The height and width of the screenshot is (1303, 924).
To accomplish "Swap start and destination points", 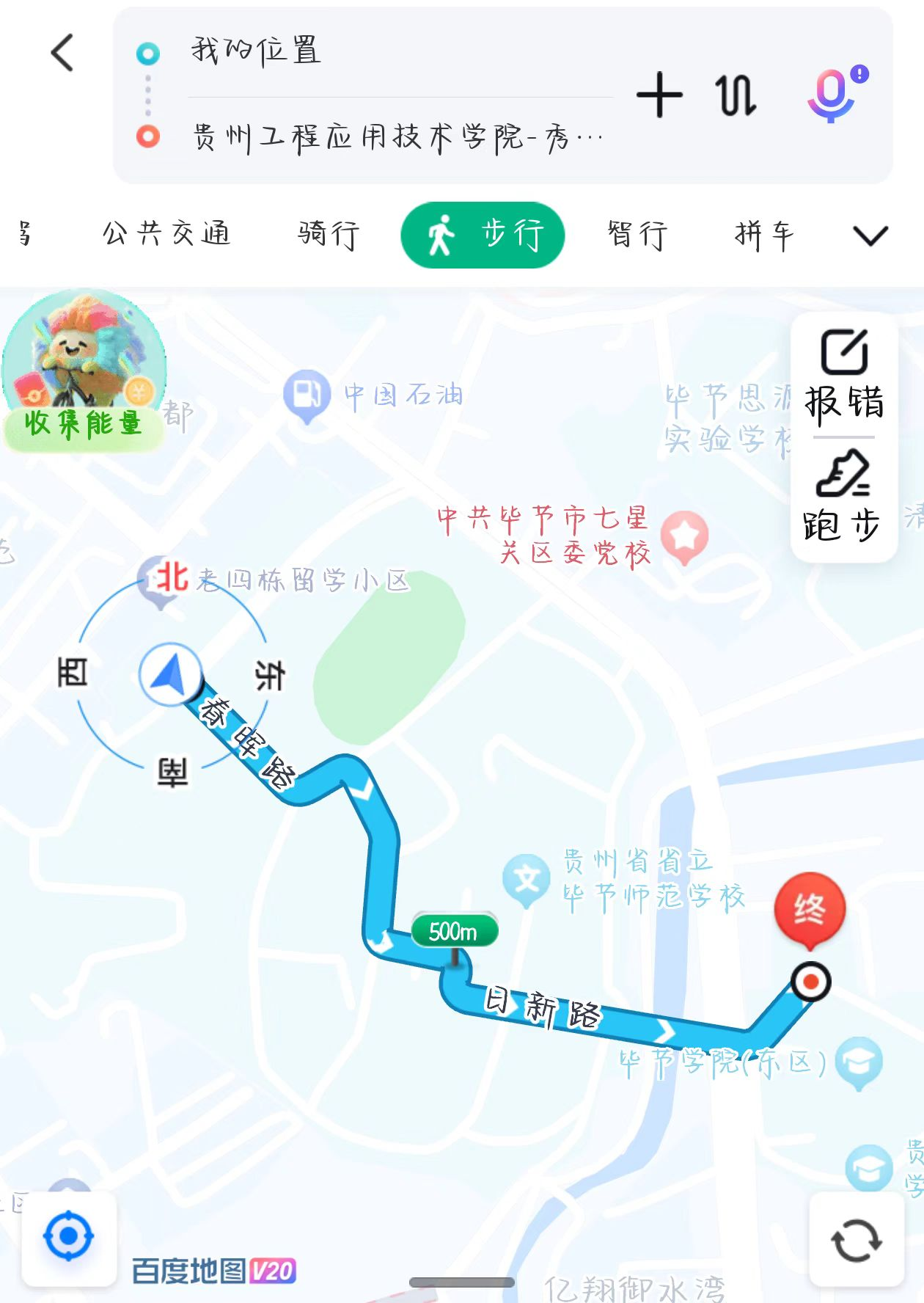I will (x=735, y=95).
